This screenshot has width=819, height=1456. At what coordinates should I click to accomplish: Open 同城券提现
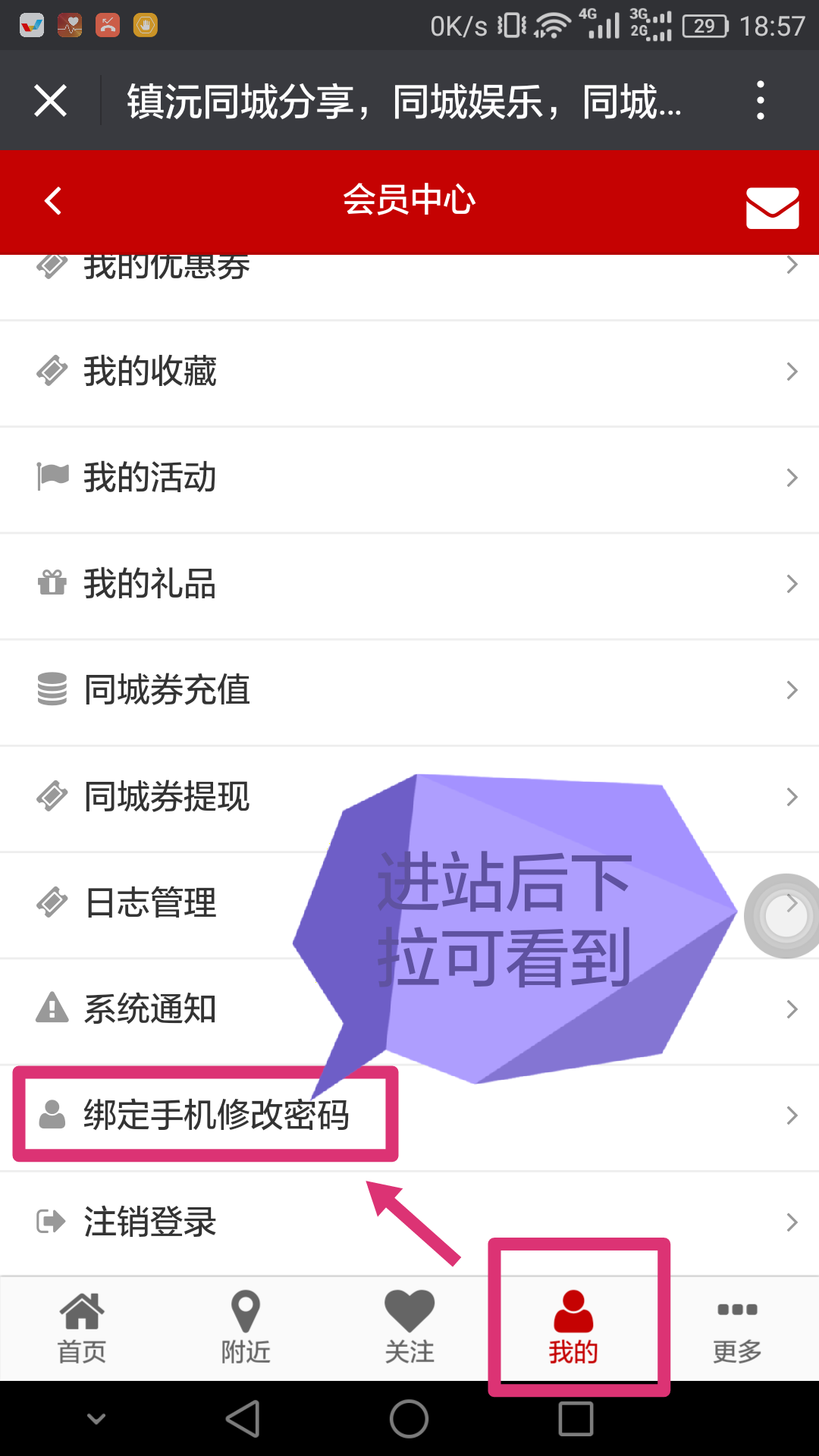pos(409,797)
